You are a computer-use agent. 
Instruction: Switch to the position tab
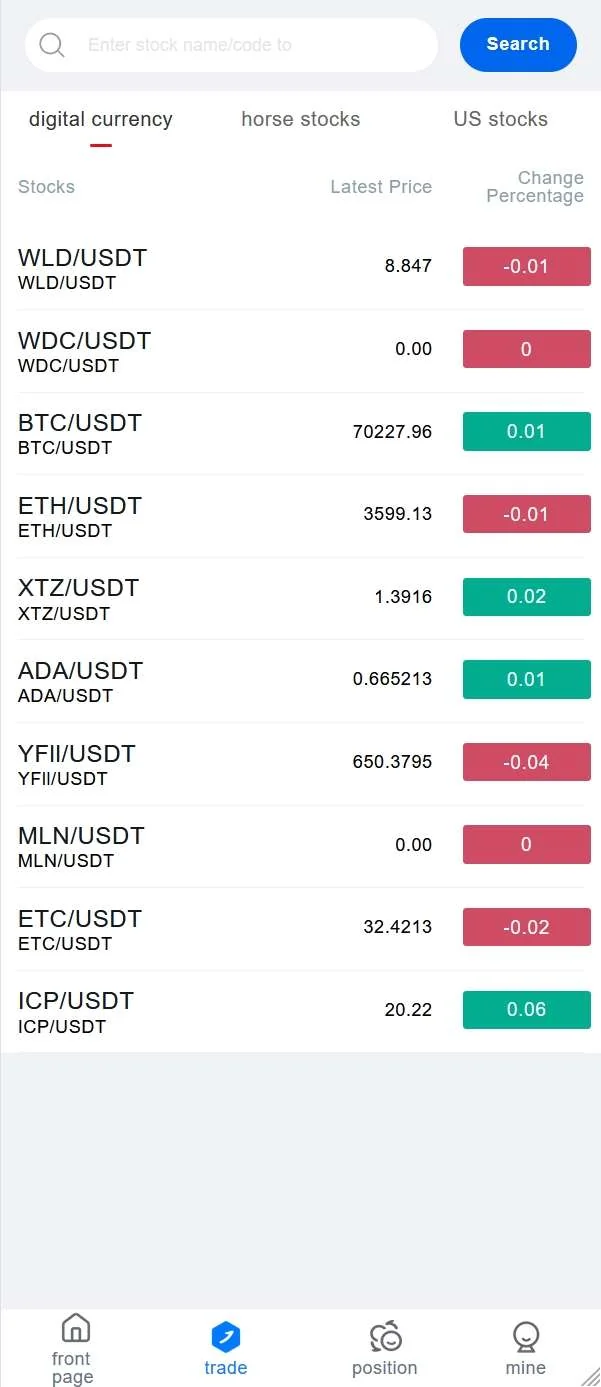point(385,1348)
